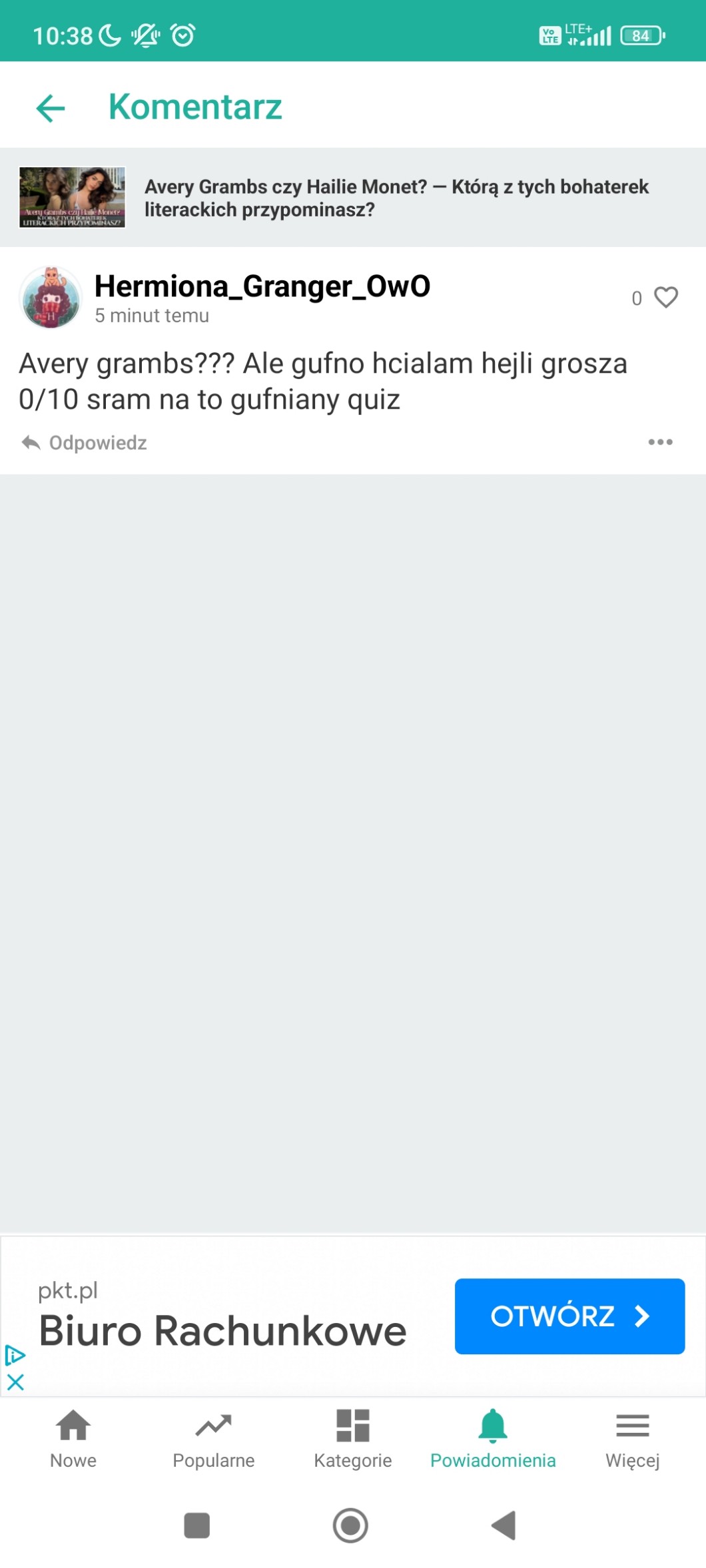Close the pkt.pl ad banner

[15, 1382]
